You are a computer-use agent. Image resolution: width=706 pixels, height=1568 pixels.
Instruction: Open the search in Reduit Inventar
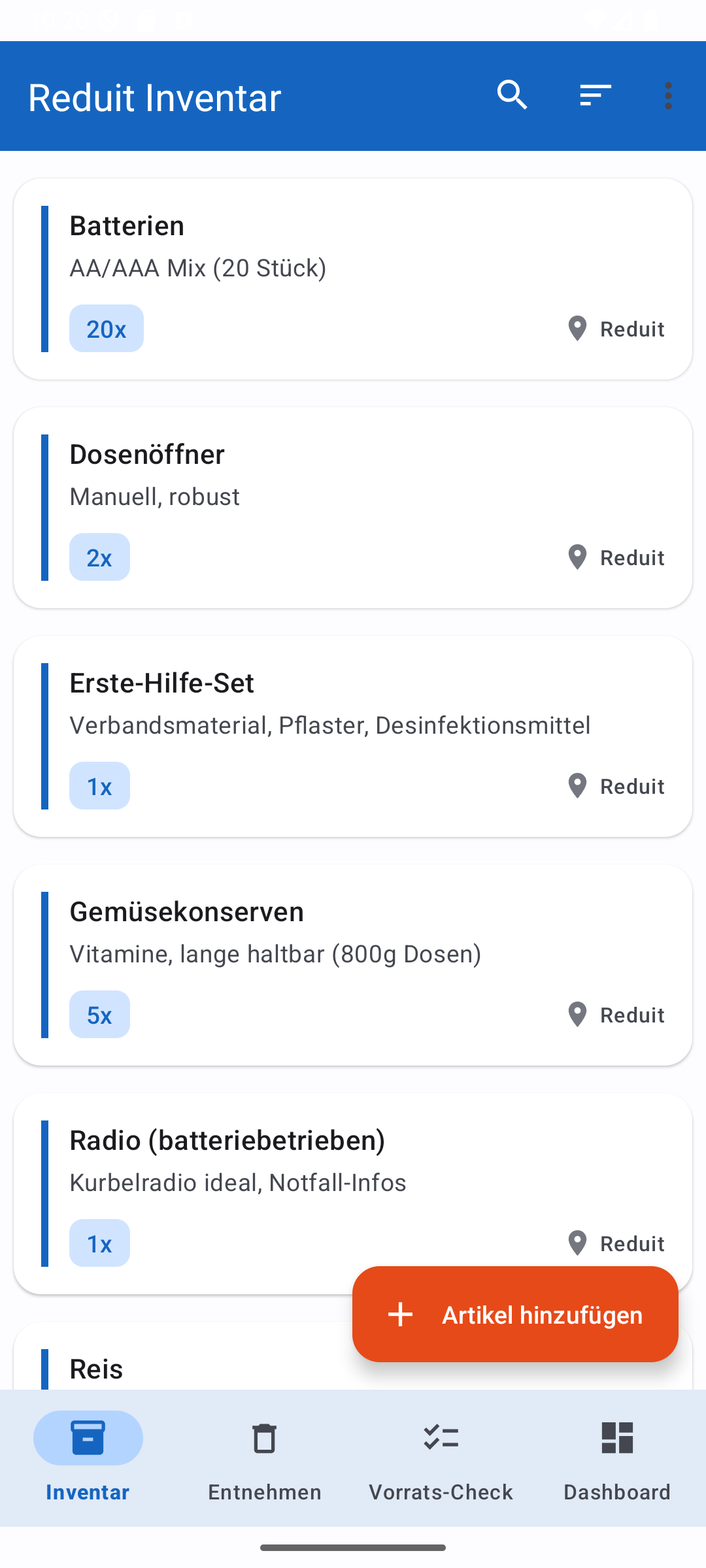click(513, 95)
